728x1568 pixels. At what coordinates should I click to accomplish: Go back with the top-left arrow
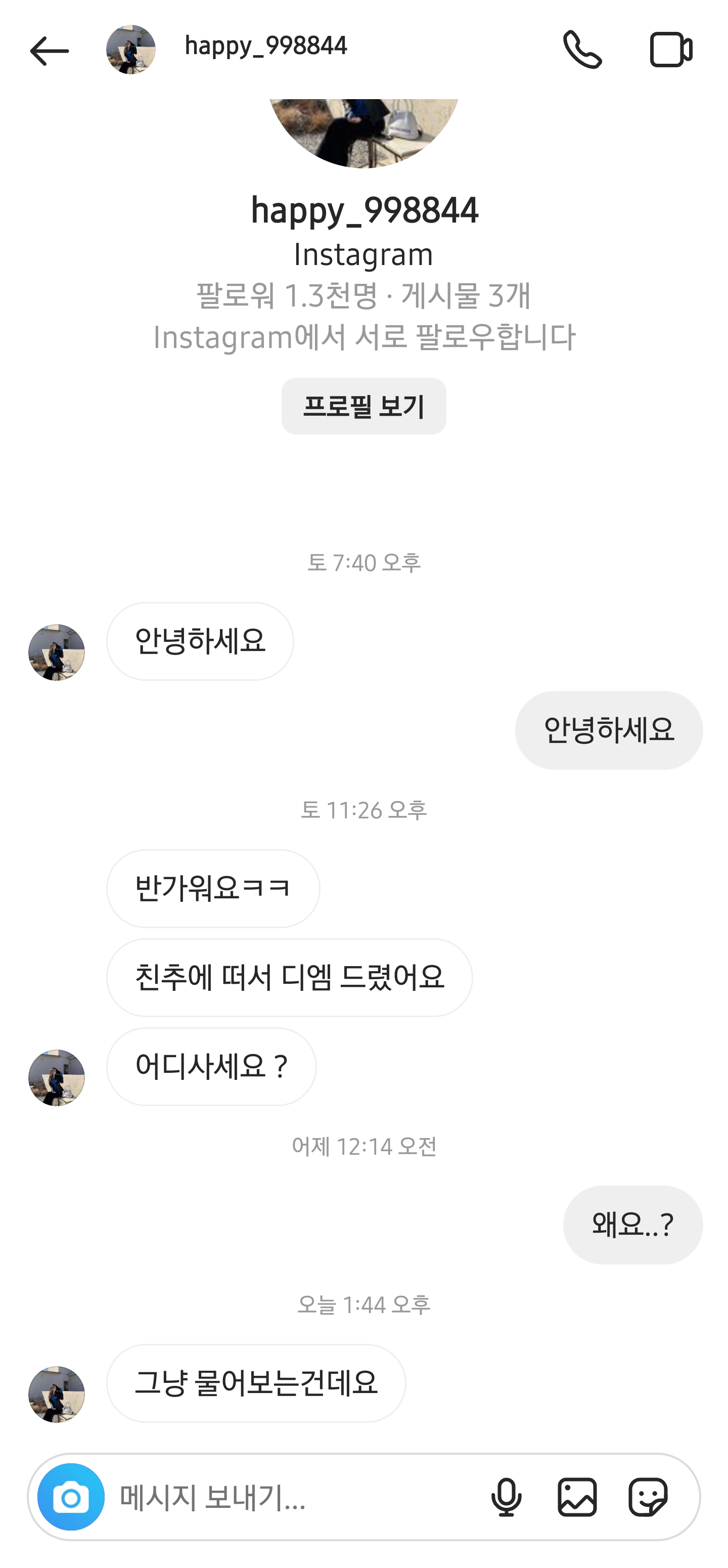(49, 50)
